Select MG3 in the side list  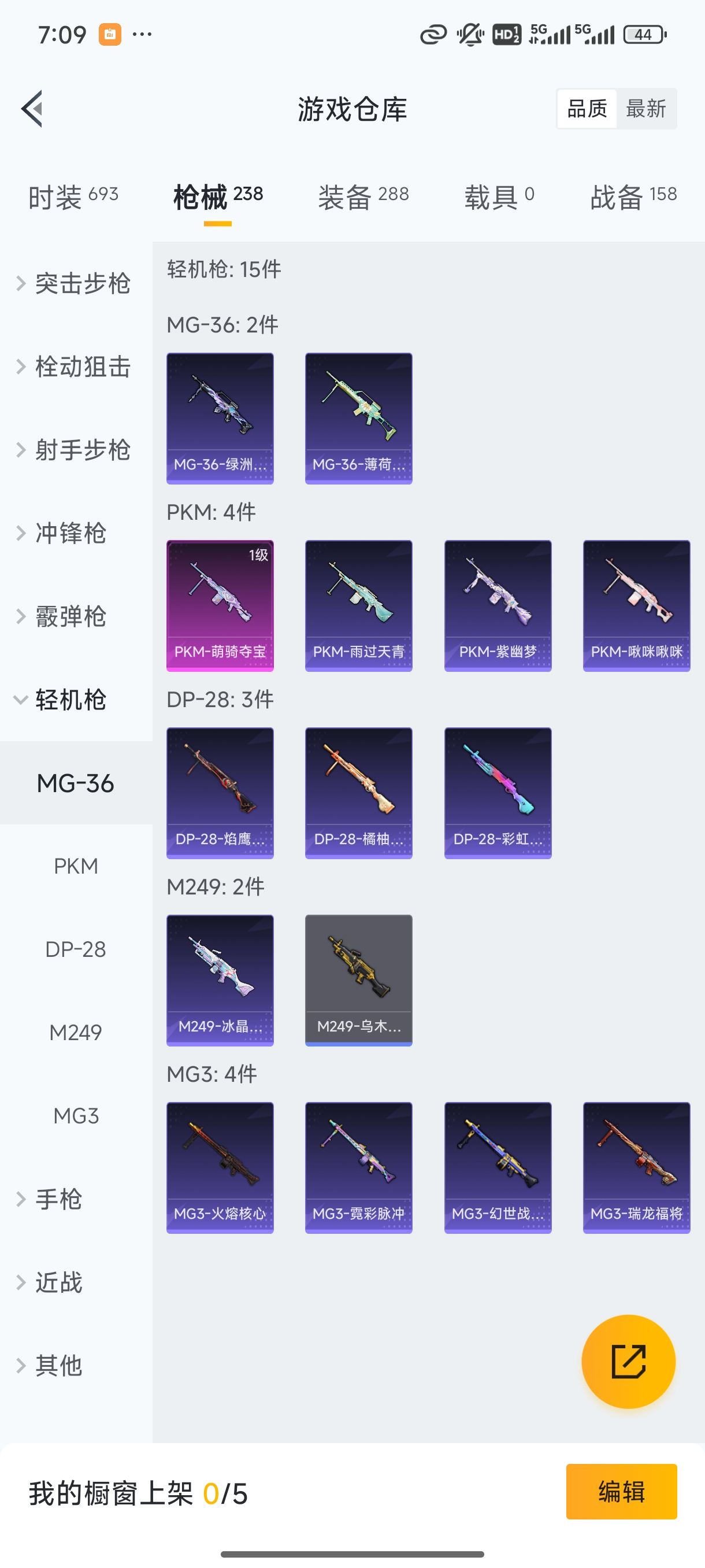click(x=76, y=1116)
